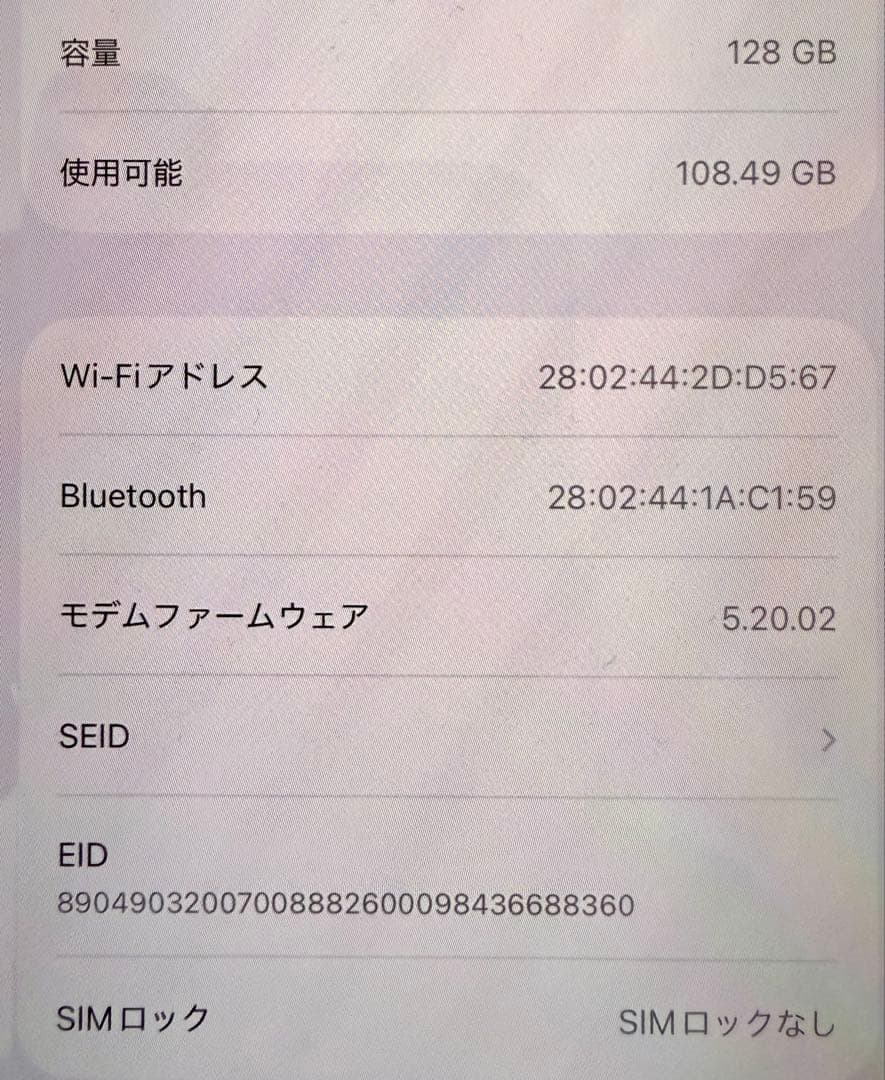Tap the SEID disclosure chevron
Image resolution: width=885 pixels, height=1080 pixels.
(x=828, y=740)
